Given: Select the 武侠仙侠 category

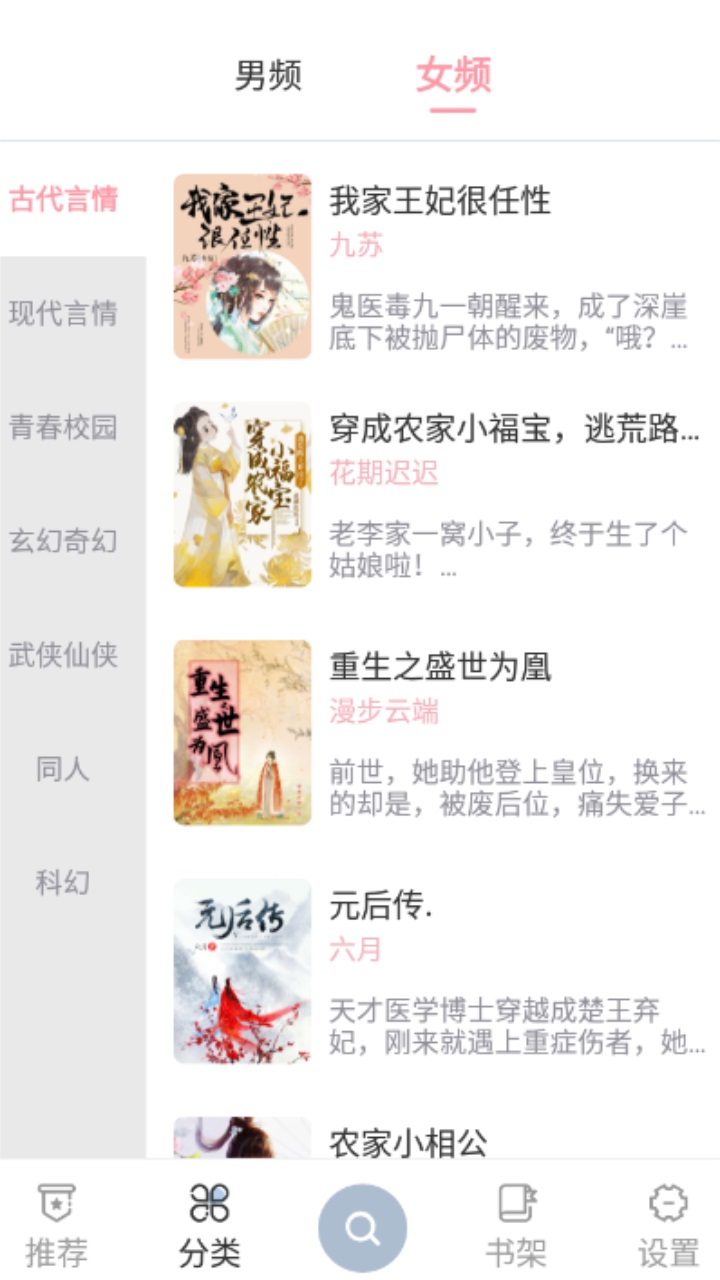Looking at the screenshot, I should click(x=65, y=657).
